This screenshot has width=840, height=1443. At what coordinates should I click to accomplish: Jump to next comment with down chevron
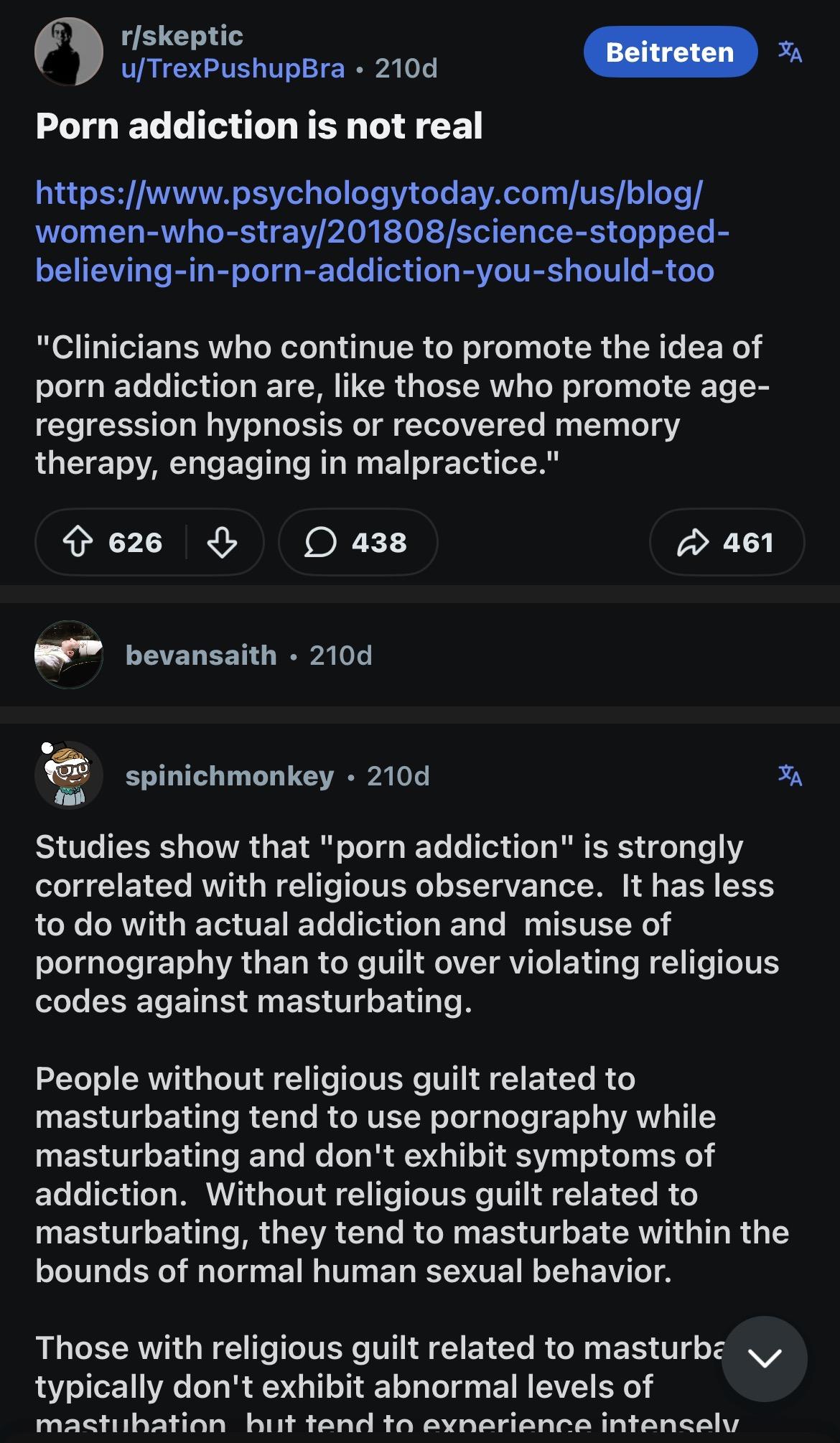coord(764,1358)
